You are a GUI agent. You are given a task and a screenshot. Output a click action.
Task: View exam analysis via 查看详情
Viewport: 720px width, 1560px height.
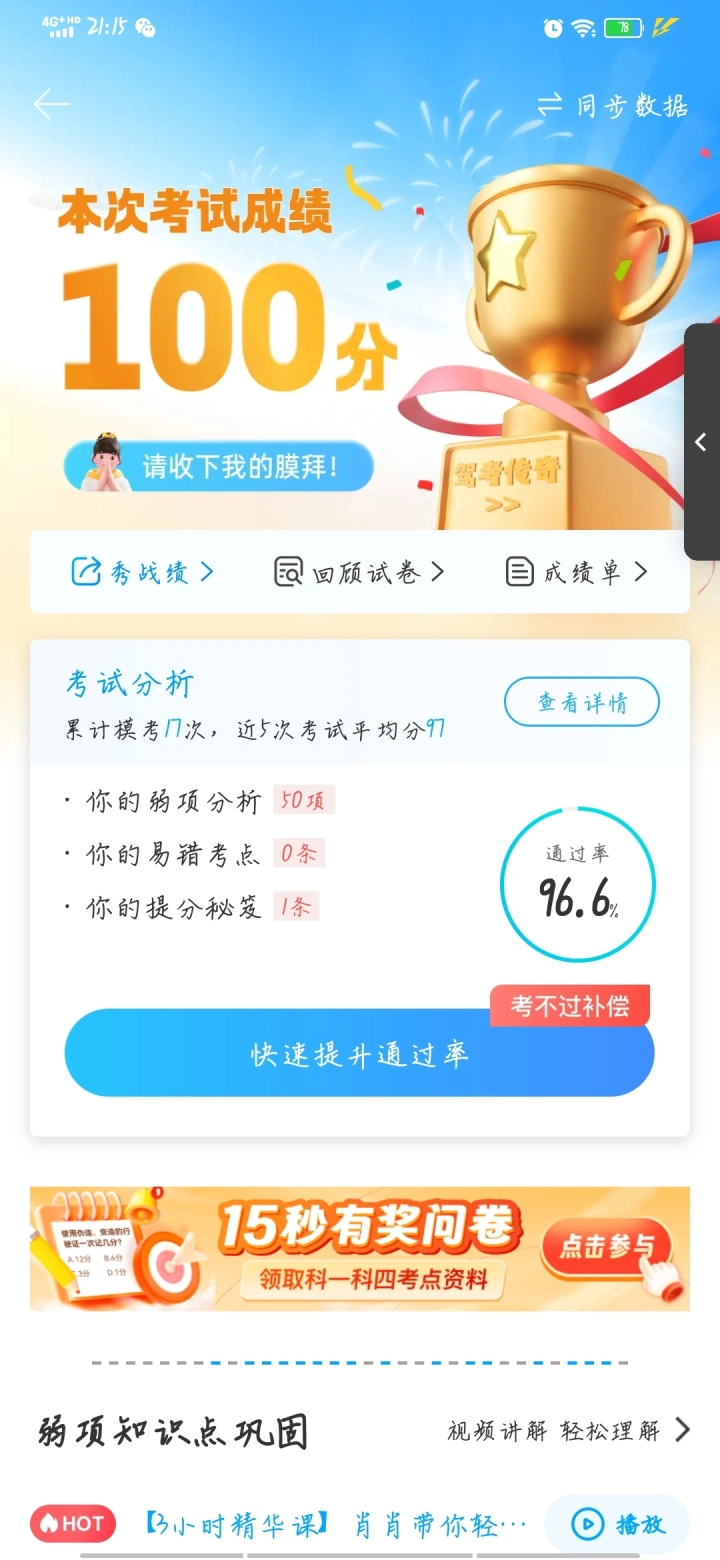coord(581,702)
